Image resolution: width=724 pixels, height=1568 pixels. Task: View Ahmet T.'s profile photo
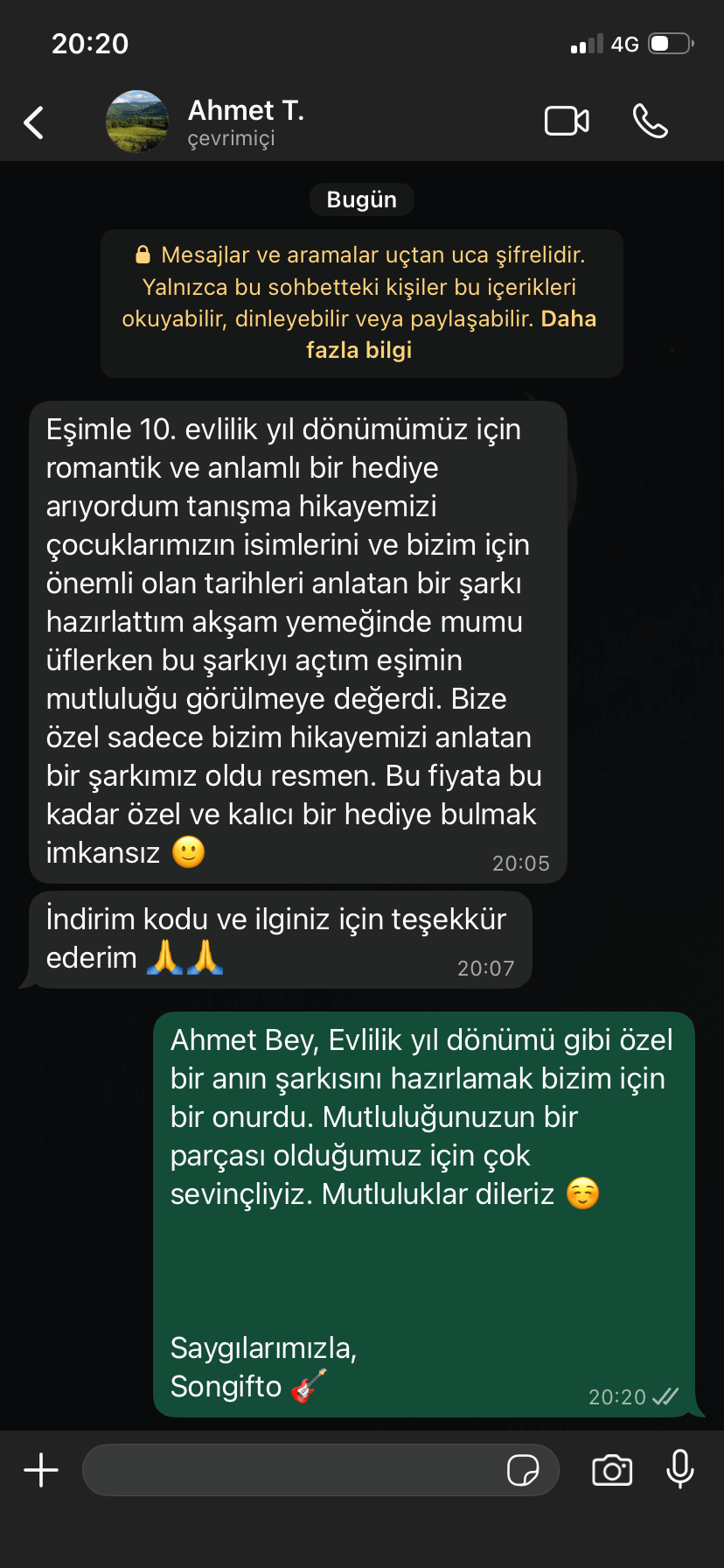coord(137,122)
